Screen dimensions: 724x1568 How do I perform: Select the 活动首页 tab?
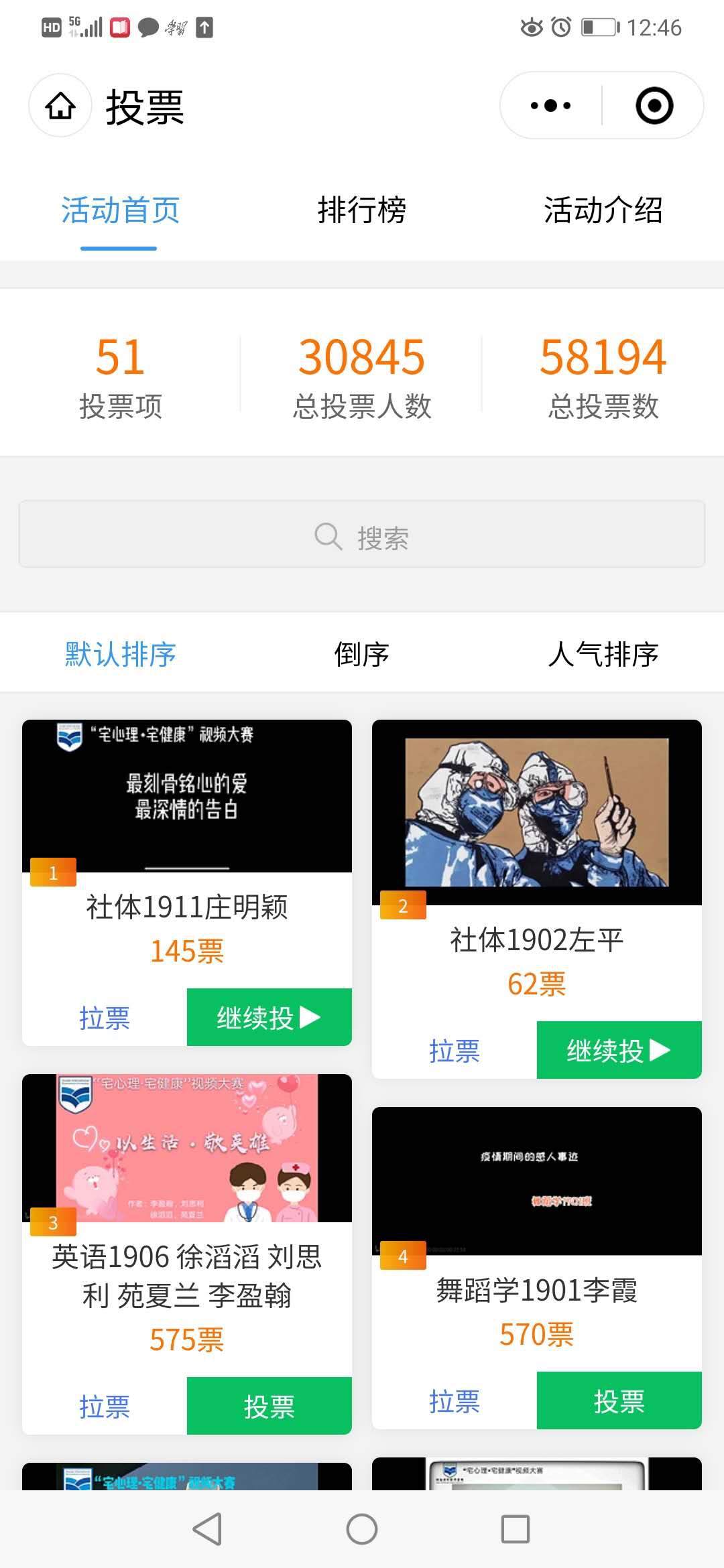120,210
